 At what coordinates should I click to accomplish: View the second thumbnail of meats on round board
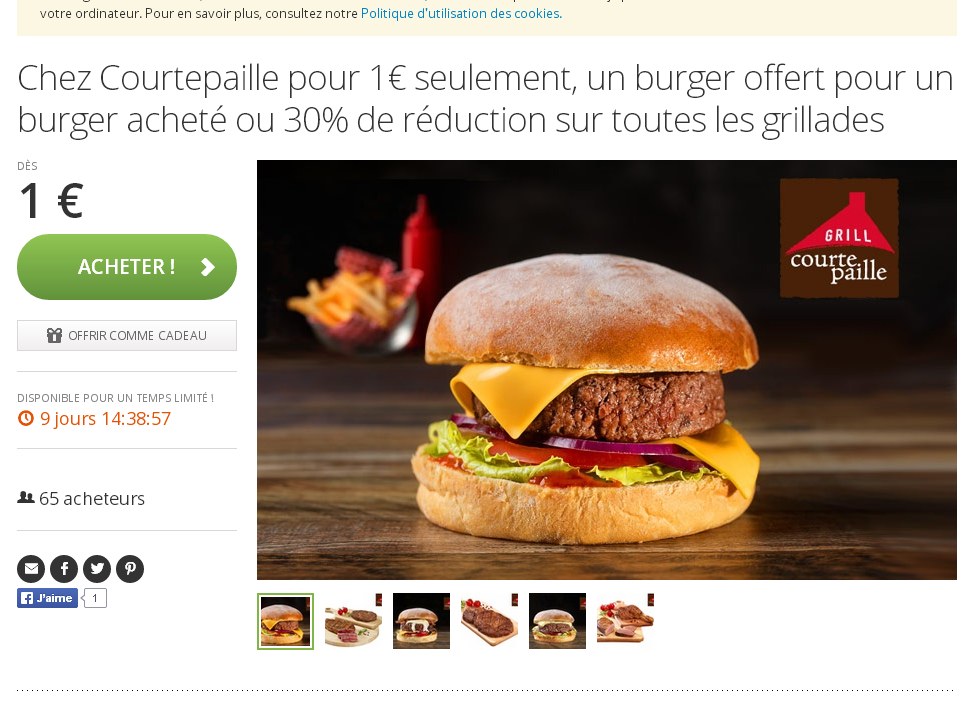[353, 621]
